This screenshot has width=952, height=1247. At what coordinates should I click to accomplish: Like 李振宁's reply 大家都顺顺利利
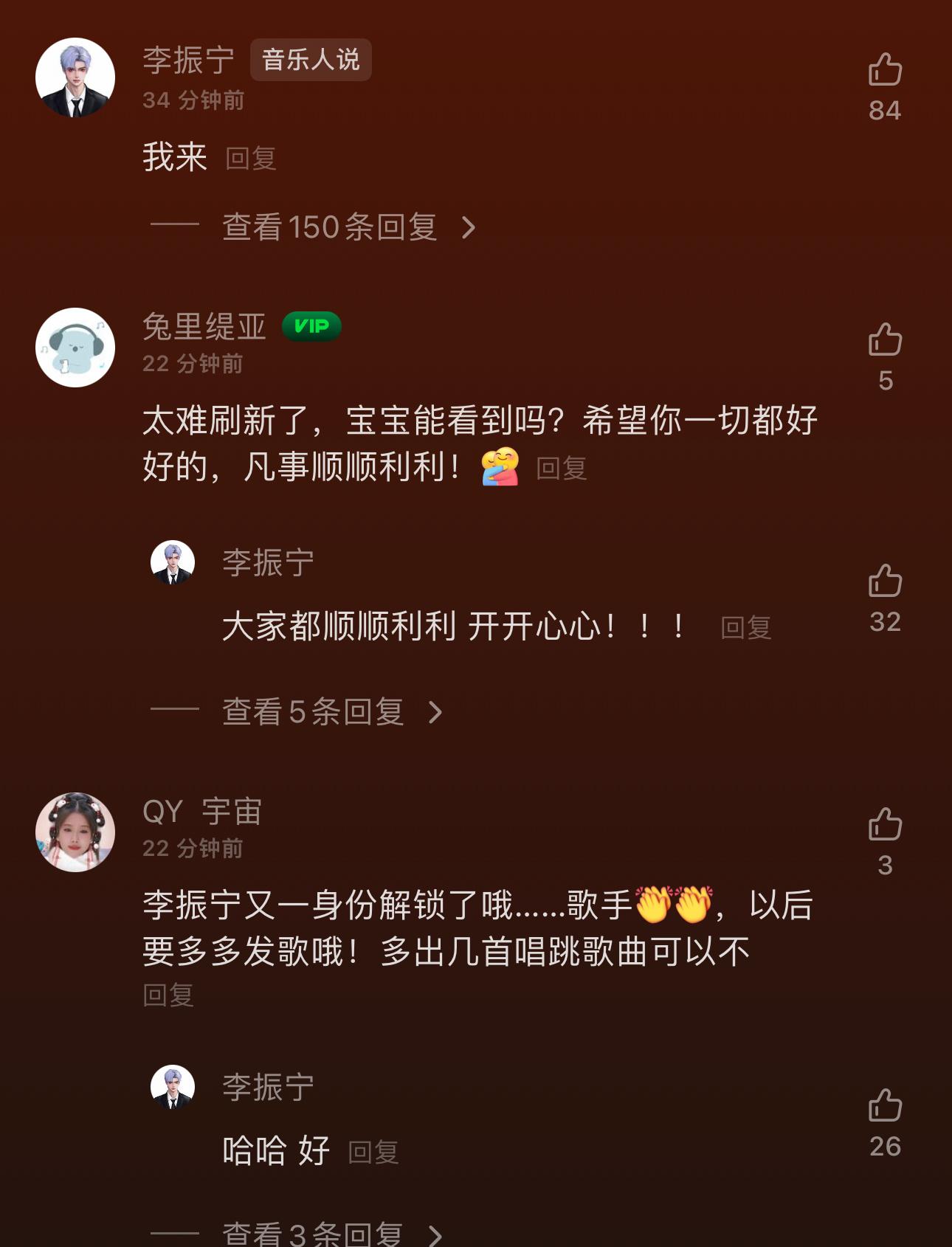click(x=885, y=581)
